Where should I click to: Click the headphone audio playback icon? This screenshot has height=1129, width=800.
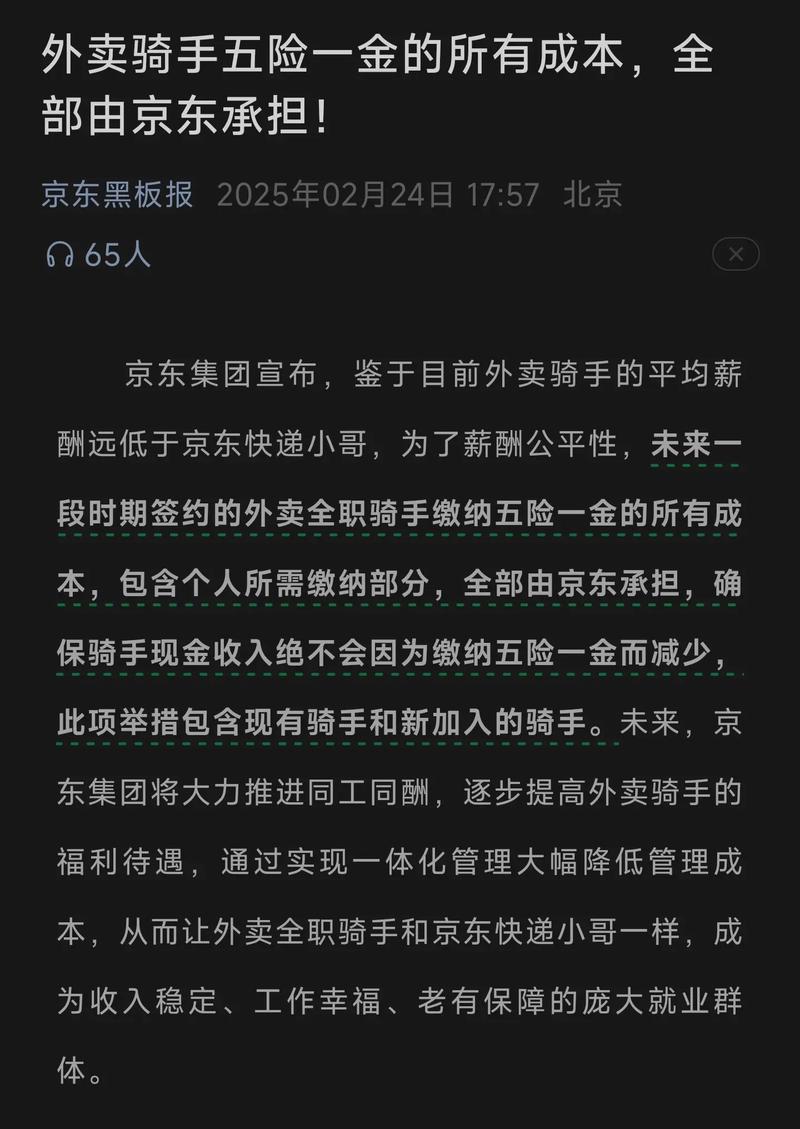pos(62,255)
